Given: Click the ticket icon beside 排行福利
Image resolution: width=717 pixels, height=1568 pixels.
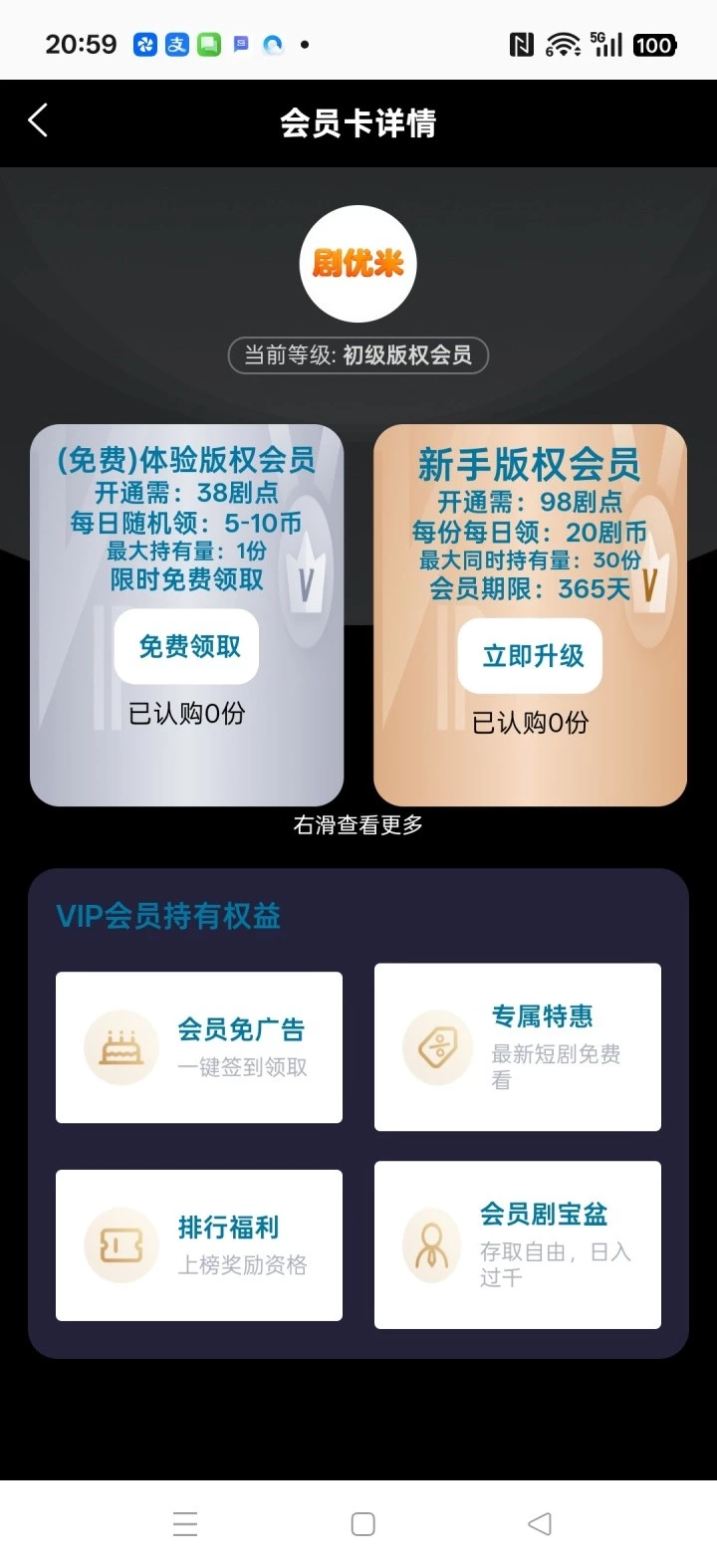Looking at the screenshot, I should [x=119, y=1244].
